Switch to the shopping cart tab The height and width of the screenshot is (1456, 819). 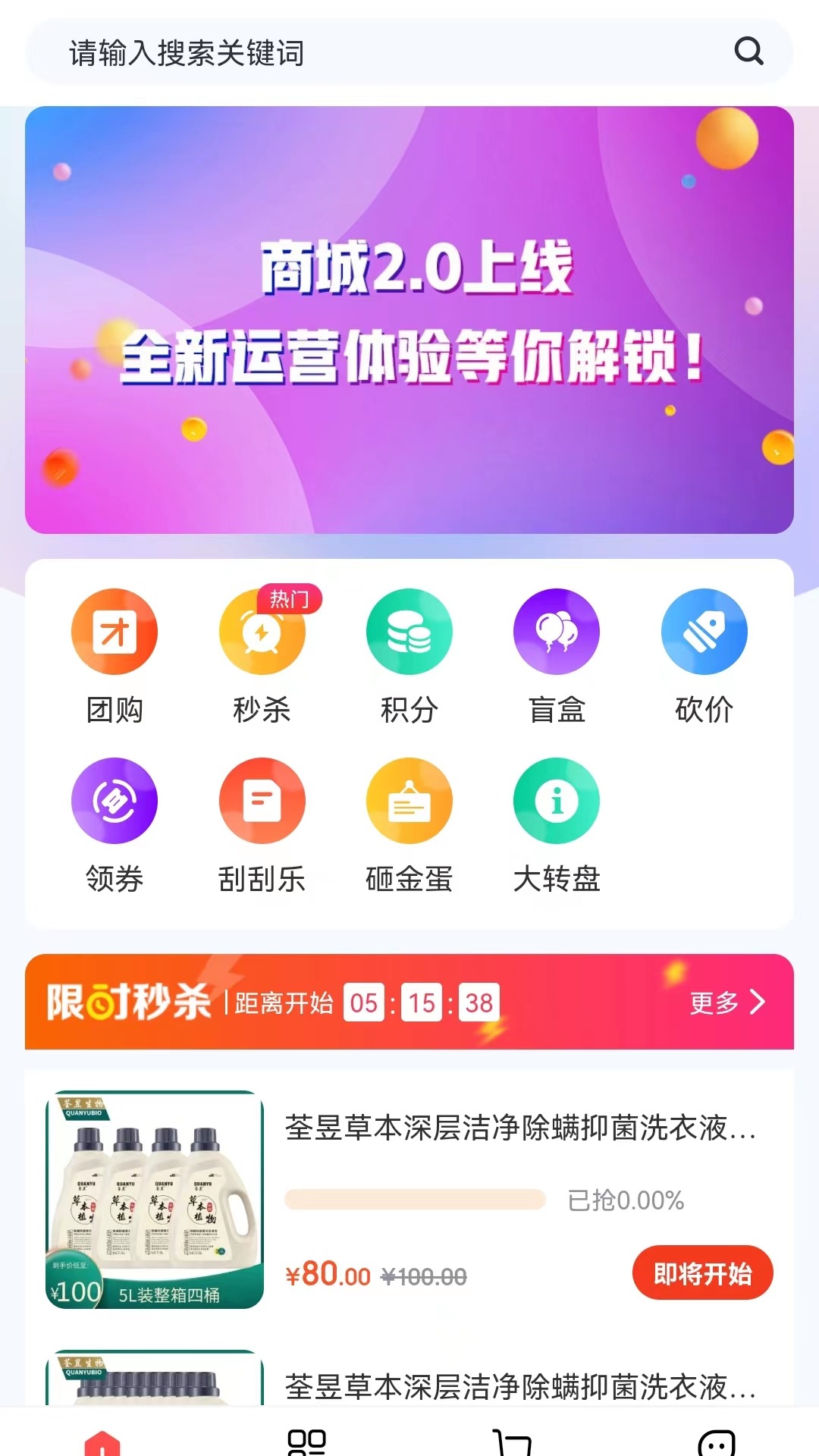[x=512, y=1441]
